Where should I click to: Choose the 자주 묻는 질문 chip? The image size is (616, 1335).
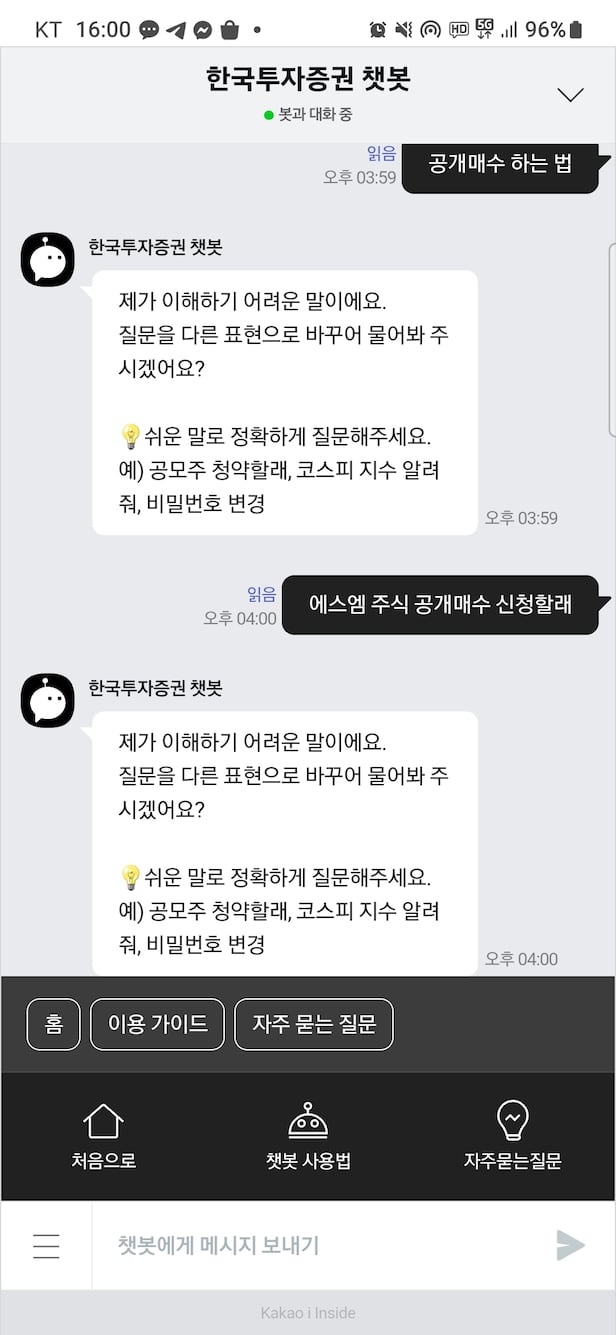(314, 1024)
